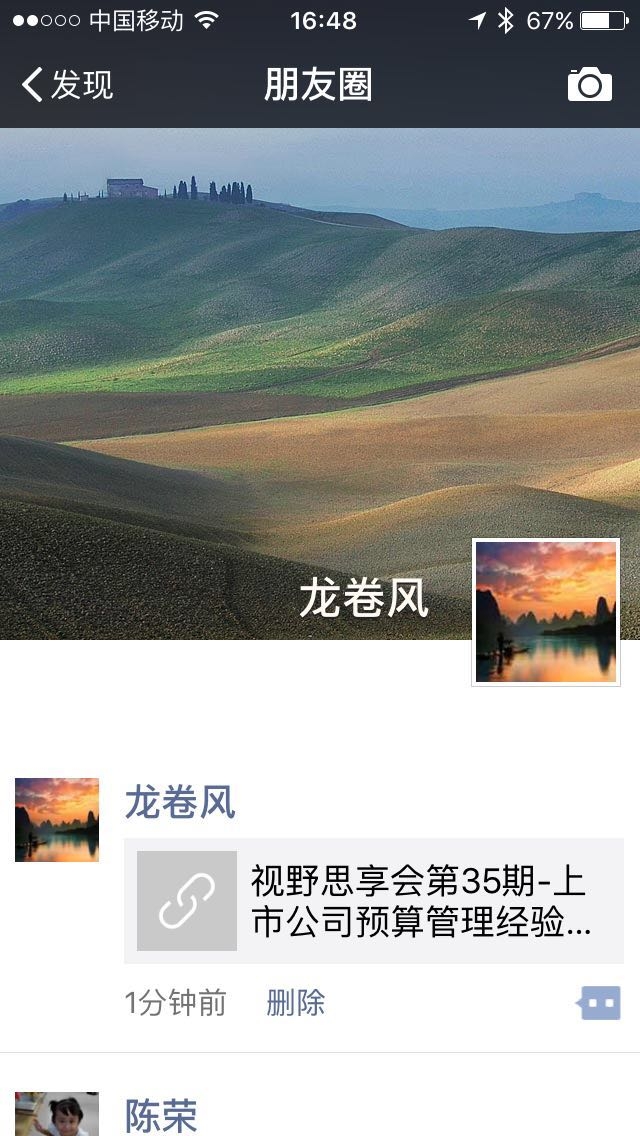The height and width of the screenshot is (1136, 640).
Task: Delete the post with 删除
Action: 296,1003
